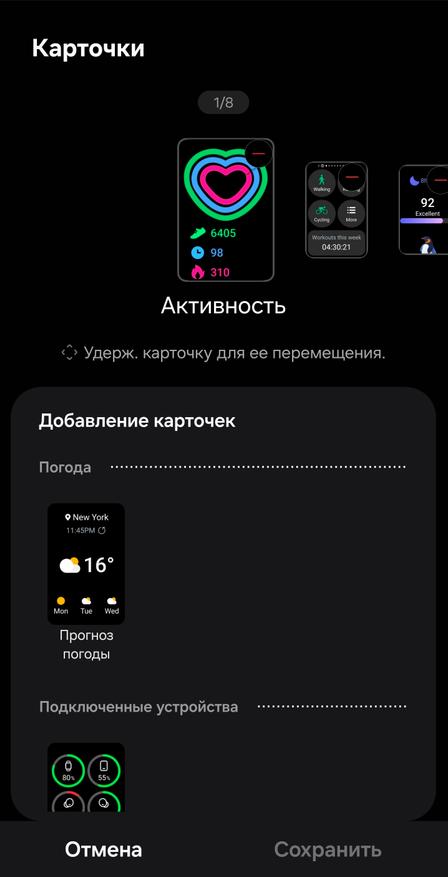Select the sleep score card showing 92
448x877 pixels.
point(423,210)
